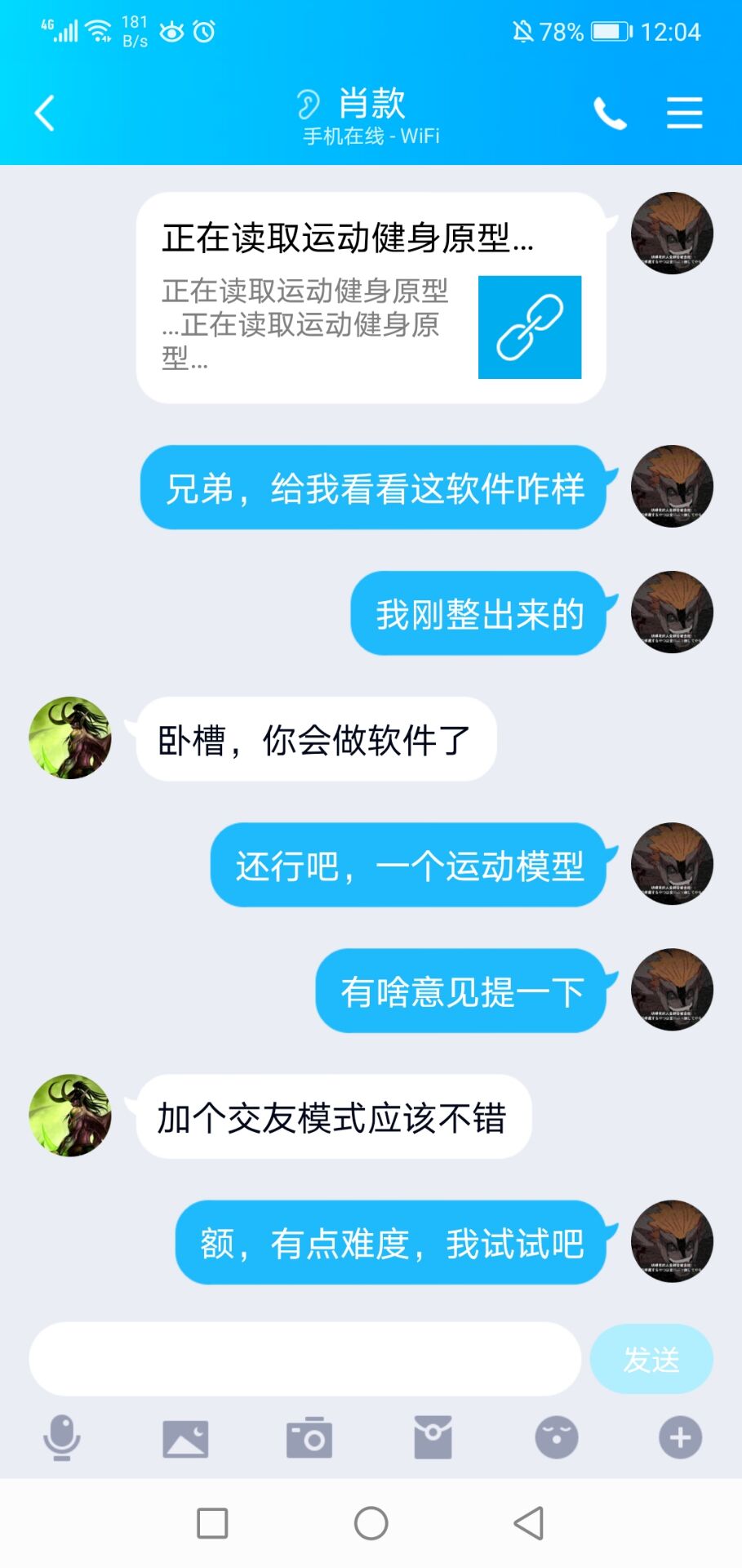Go to the home screen
The image size is (742, 1568).
click(371, 1523)
